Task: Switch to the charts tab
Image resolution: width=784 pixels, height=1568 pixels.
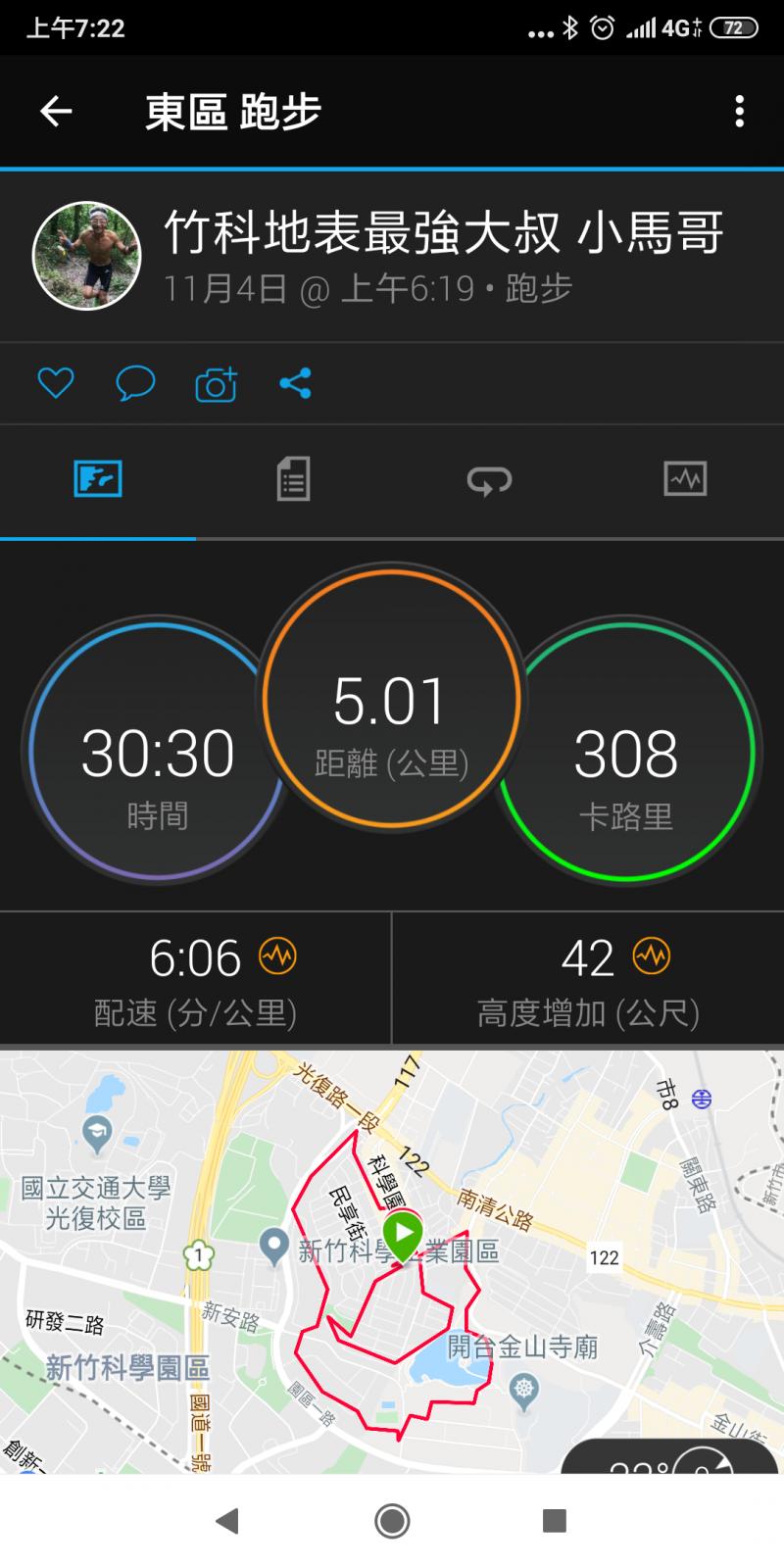Action: coord(685,480)
